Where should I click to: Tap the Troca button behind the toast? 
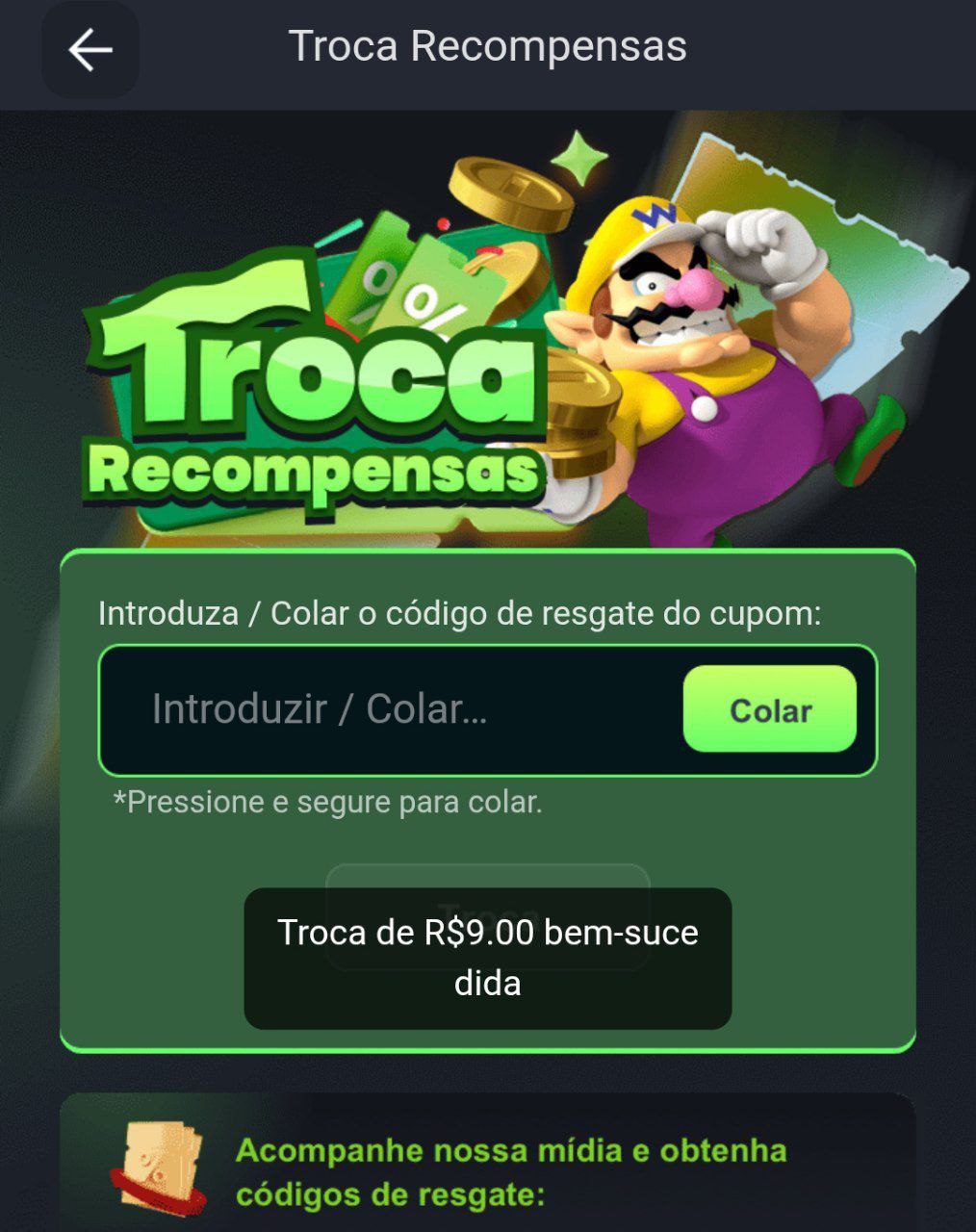pyautogui.click(x=487, y=876)
